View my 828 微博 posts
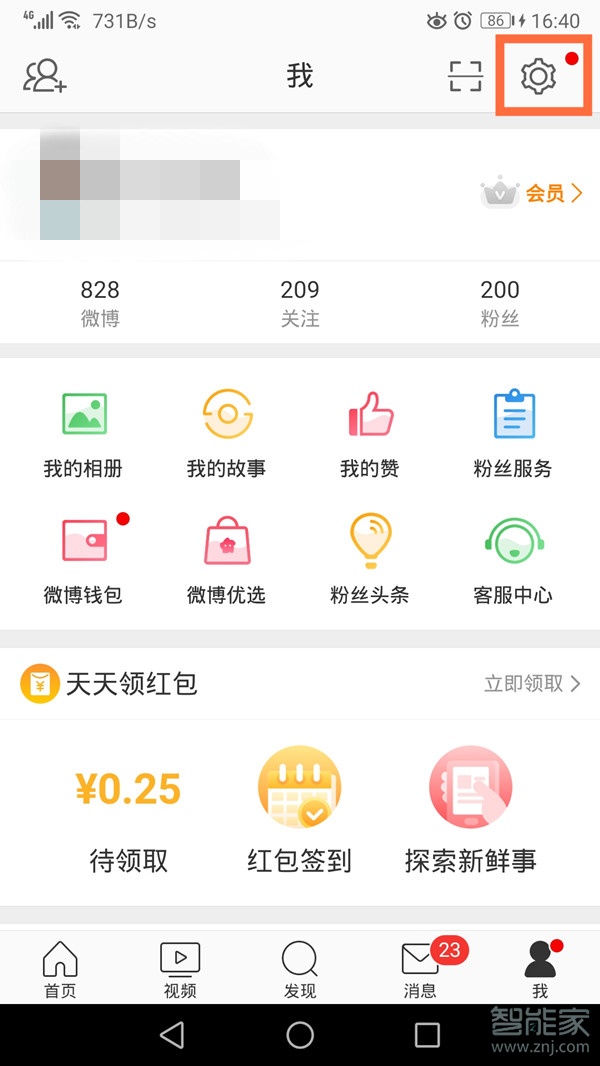The height and width of the screenshot is (1066, 600). (x=100, y=303)
